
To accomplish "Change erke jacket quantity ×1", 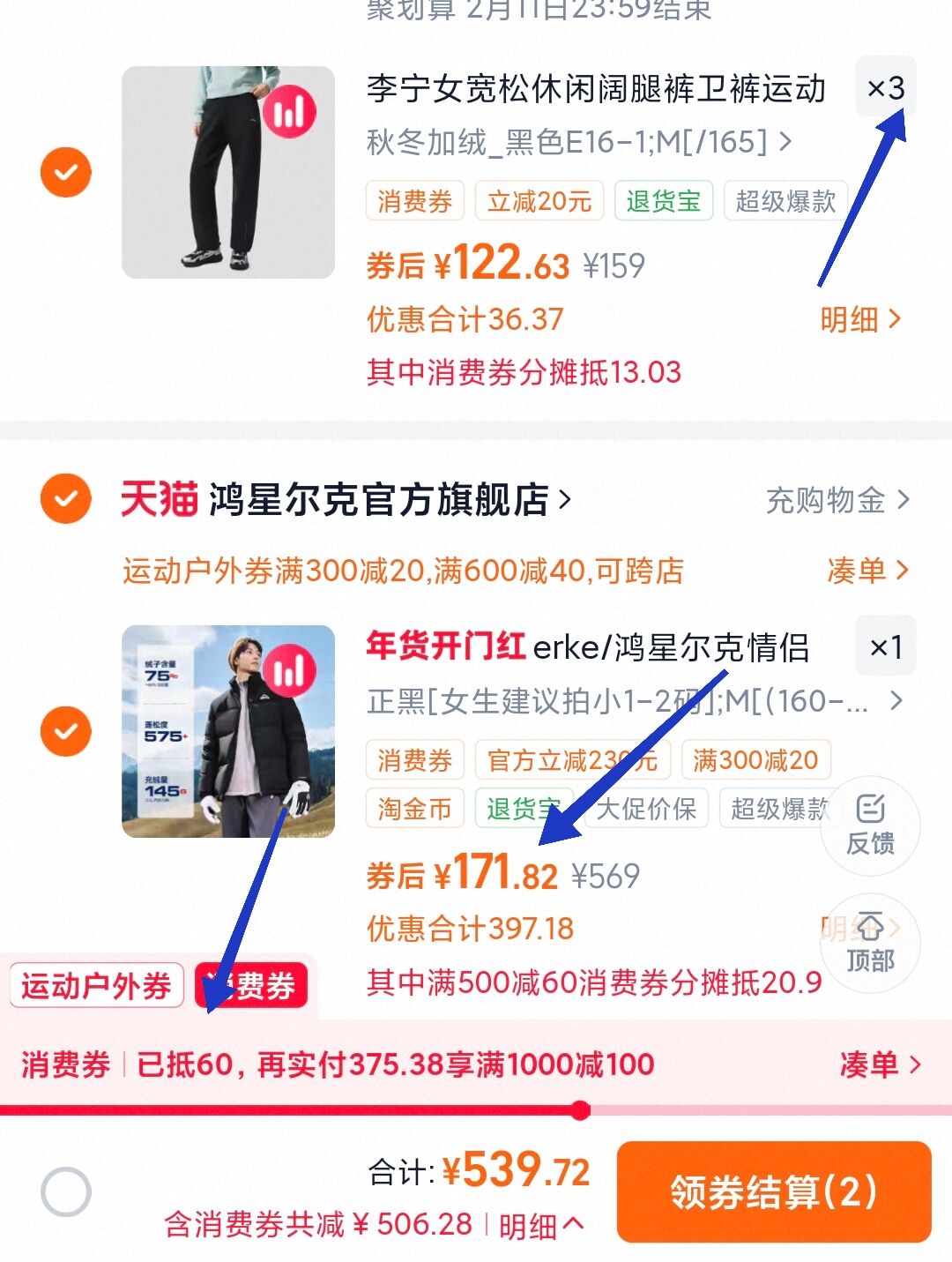I will [886, 646].
